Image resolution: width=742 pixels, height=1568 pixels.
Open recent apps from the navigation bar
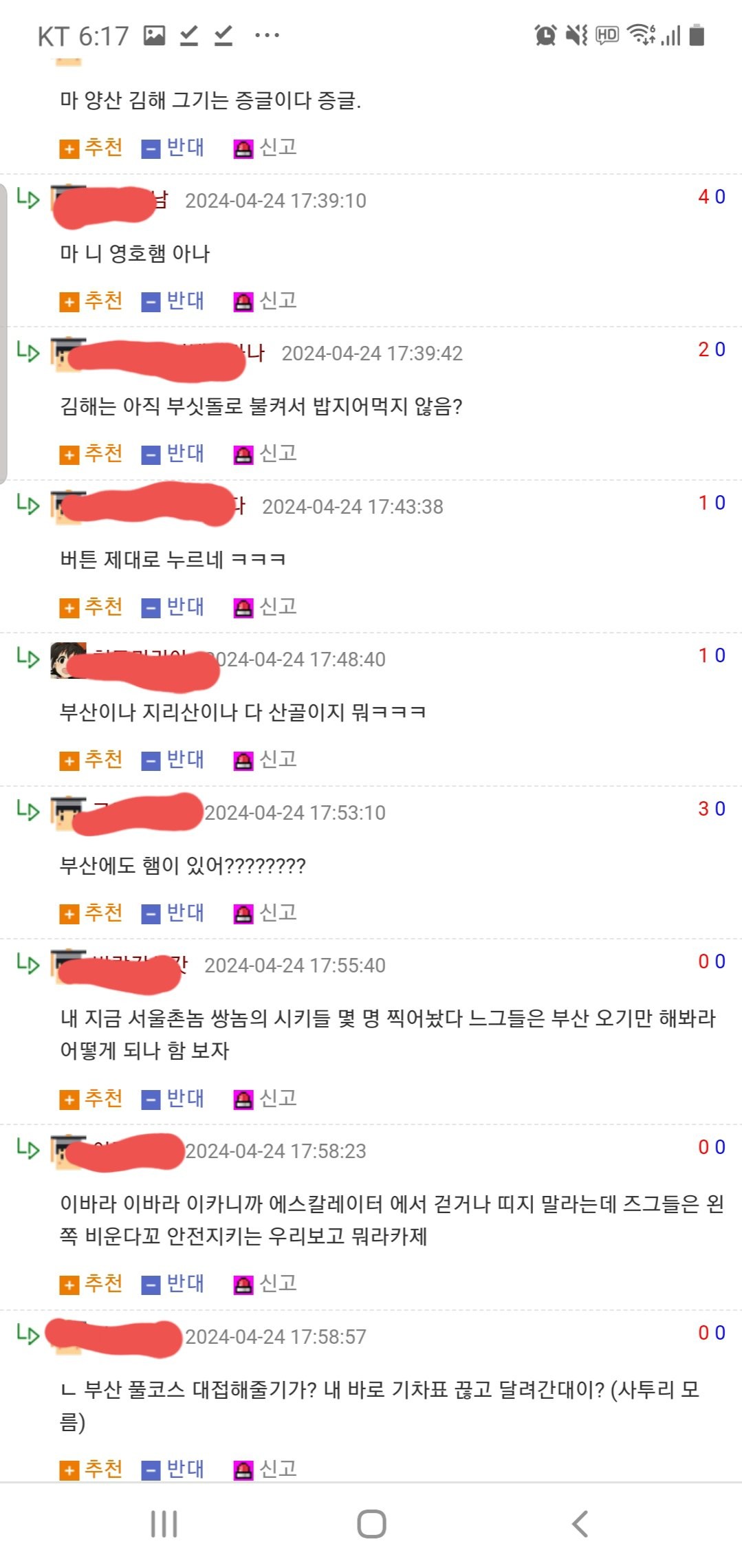(164, 1523)
